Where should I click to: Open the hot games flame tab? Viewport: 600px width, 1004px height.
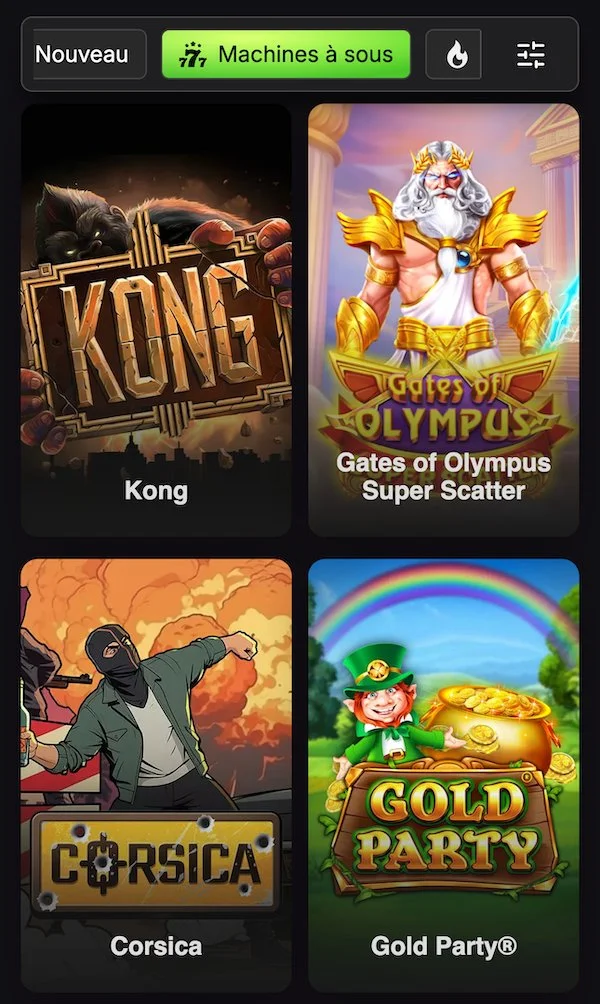[x=454, y=54]
